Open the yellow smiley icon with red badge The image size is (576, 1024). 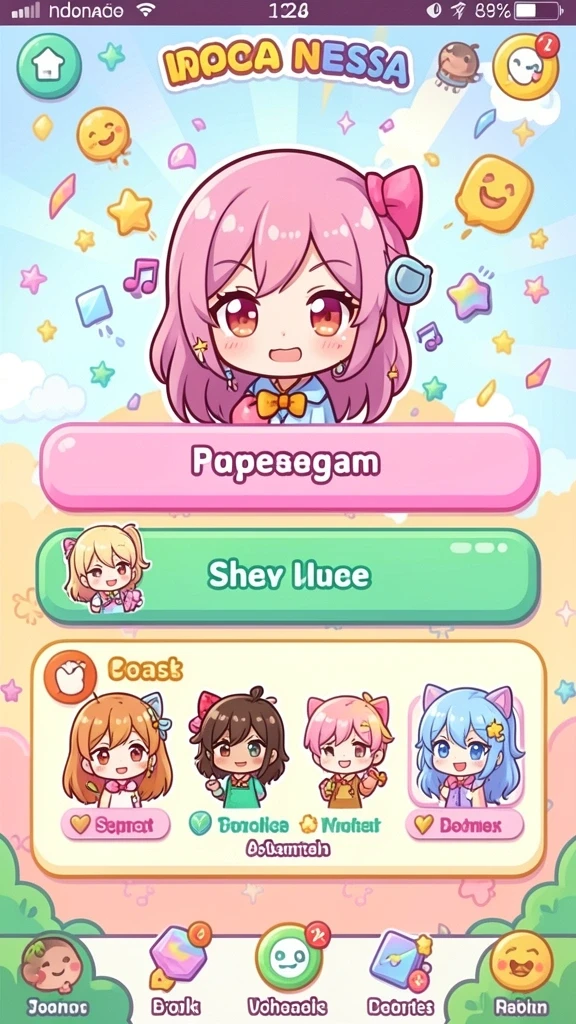[526, 66]
